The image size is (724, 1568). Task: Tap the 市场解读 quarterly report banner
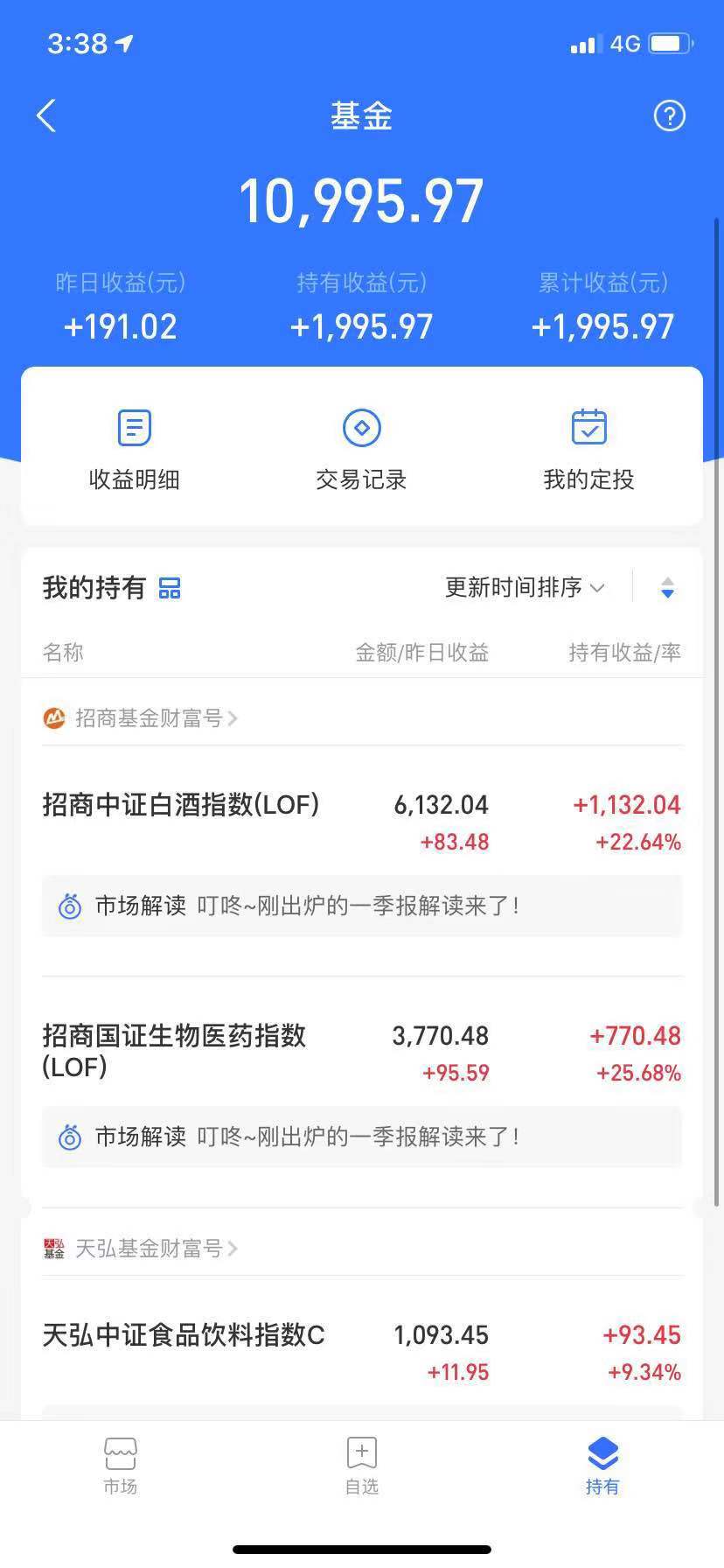(361, 906)
